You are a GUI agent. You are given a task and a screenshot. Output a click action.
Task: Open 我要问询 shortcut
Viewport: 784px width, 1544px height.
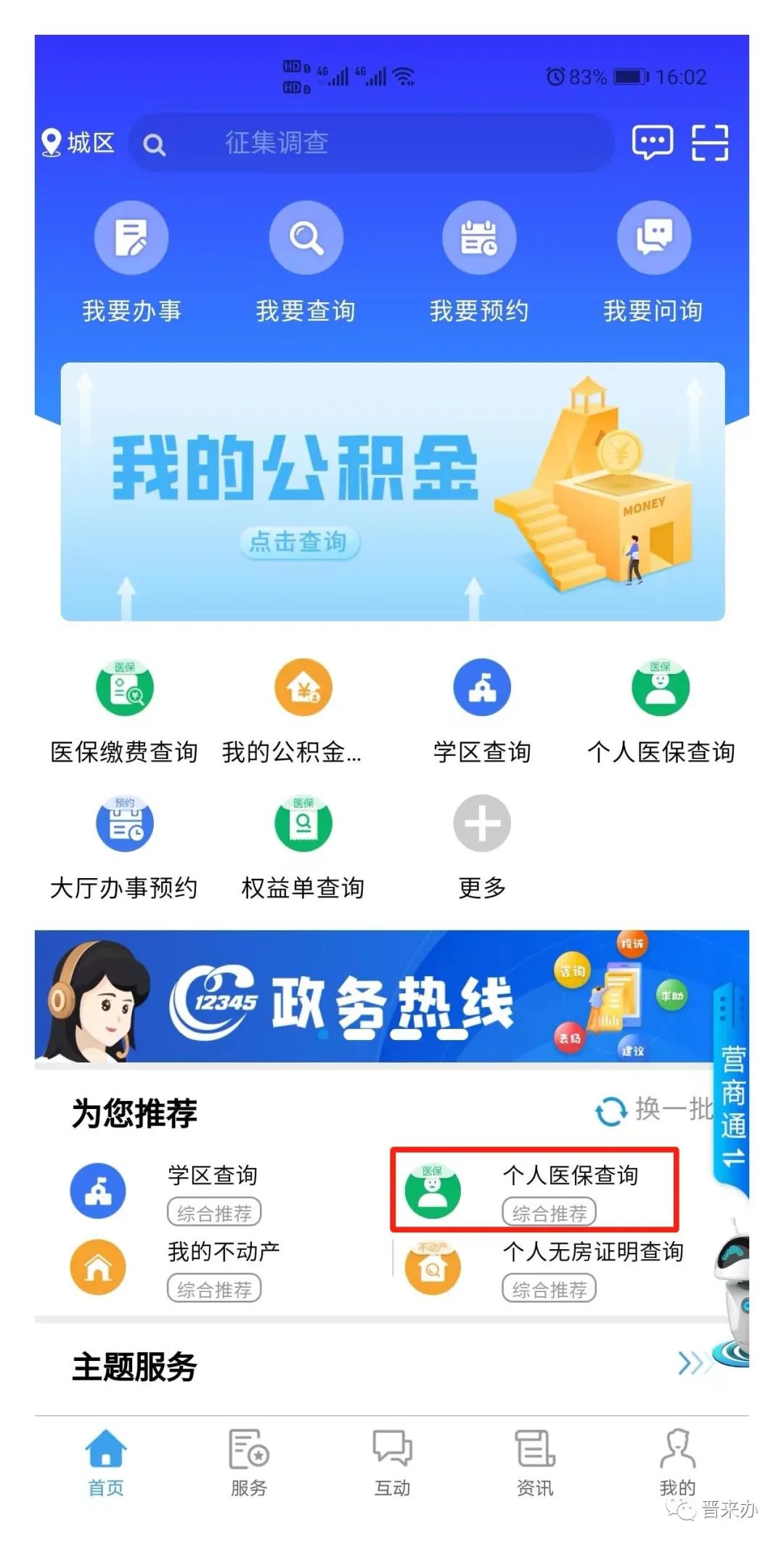[x=653, y=263]
